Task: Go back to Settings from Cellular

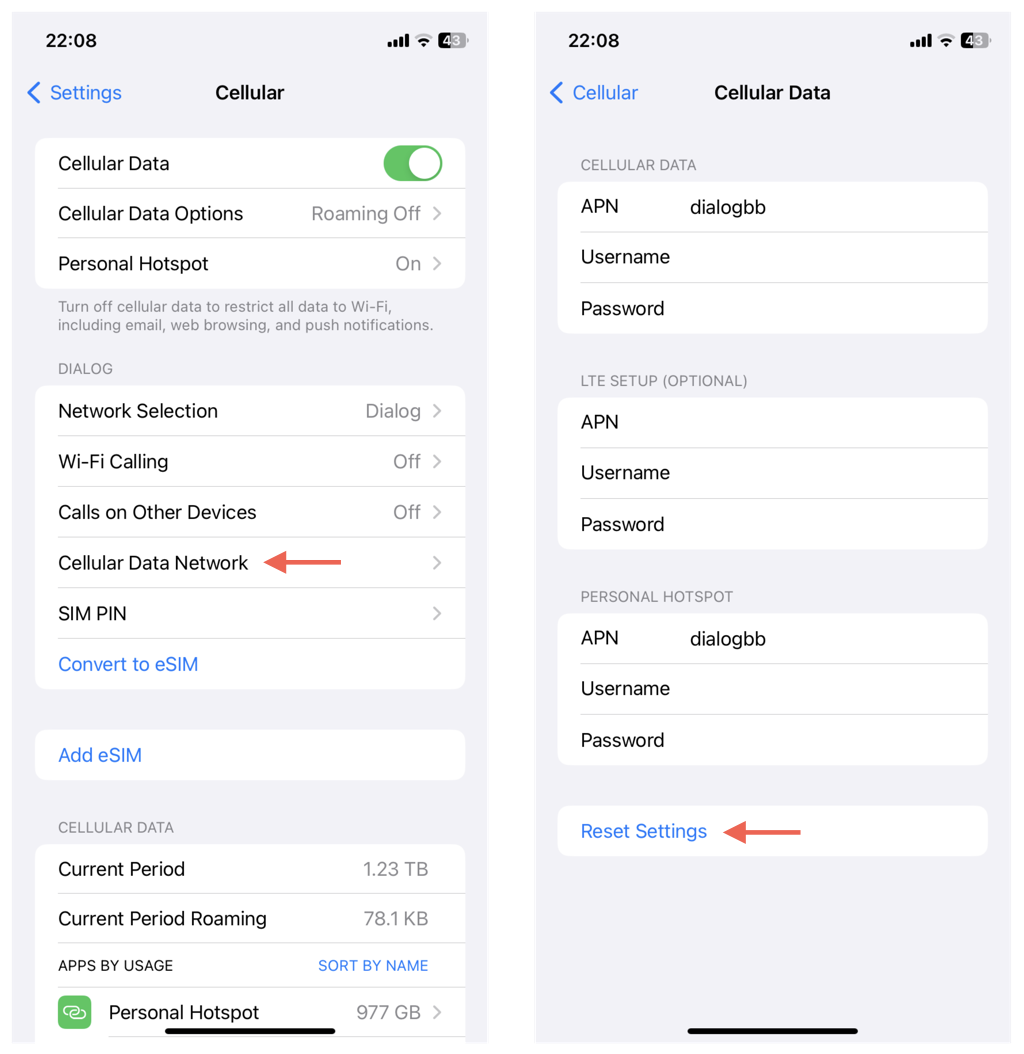Action: [x=74, y=93]
